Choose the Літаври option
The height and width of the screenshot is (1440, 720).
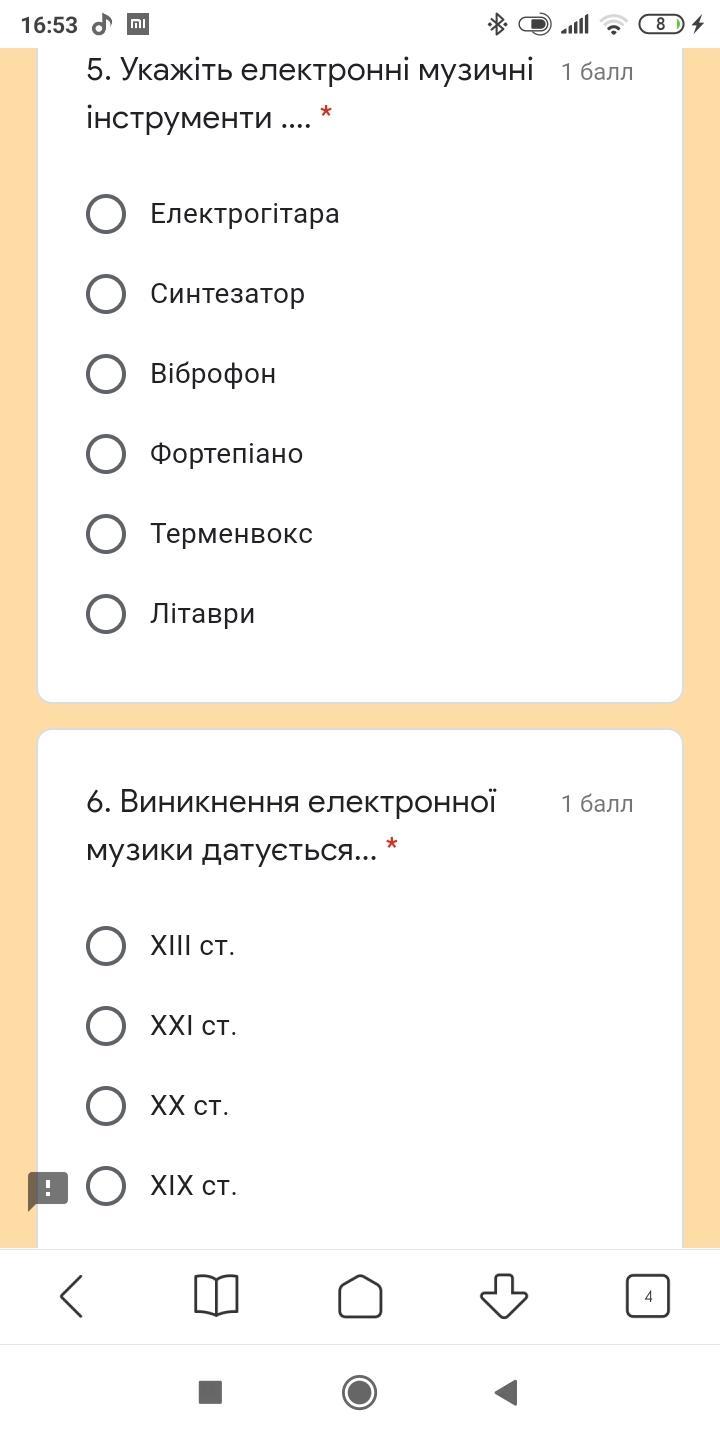tap(106, 614)
